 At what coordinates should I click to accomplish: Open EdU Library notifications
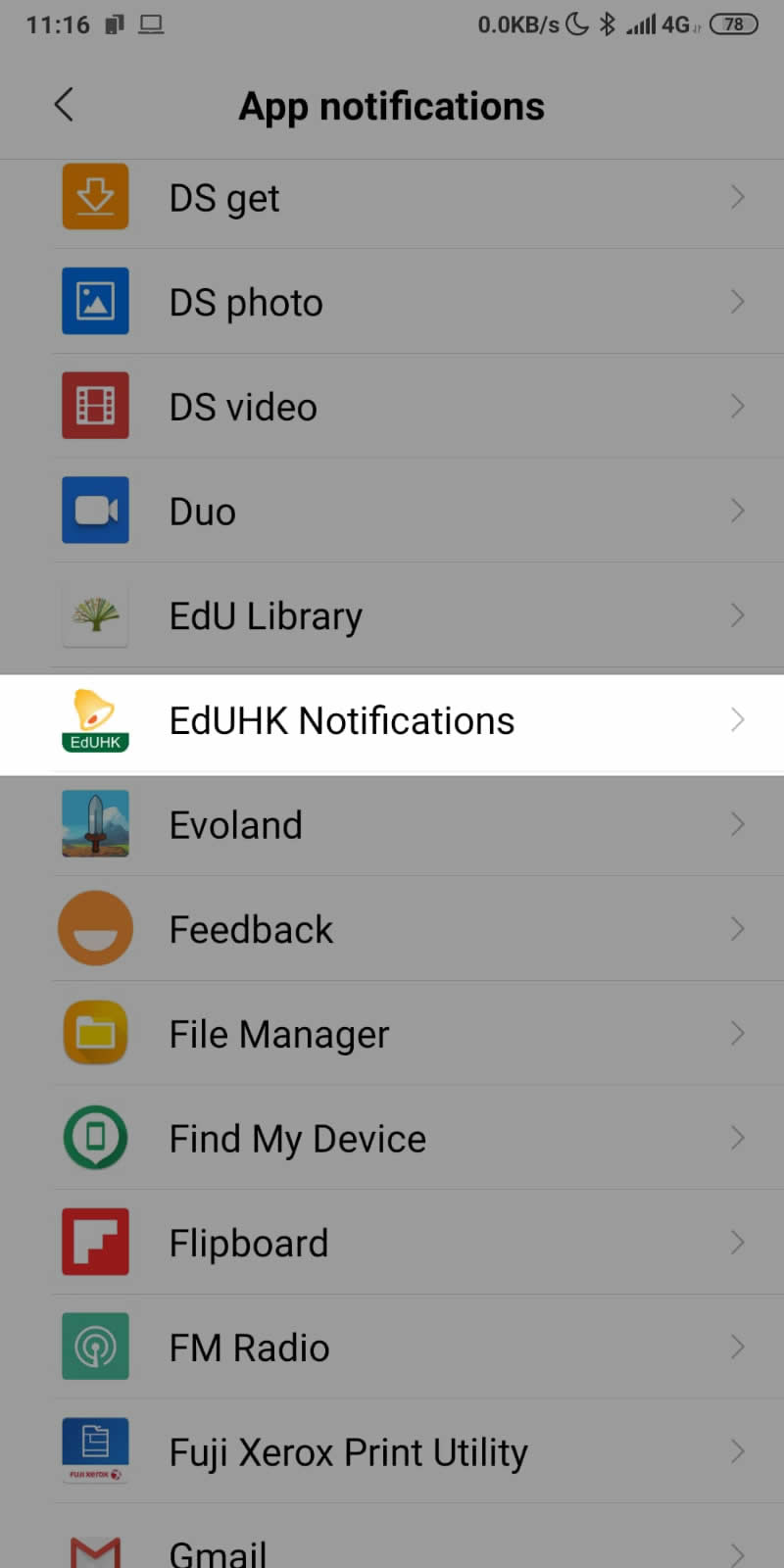point(392,615)
